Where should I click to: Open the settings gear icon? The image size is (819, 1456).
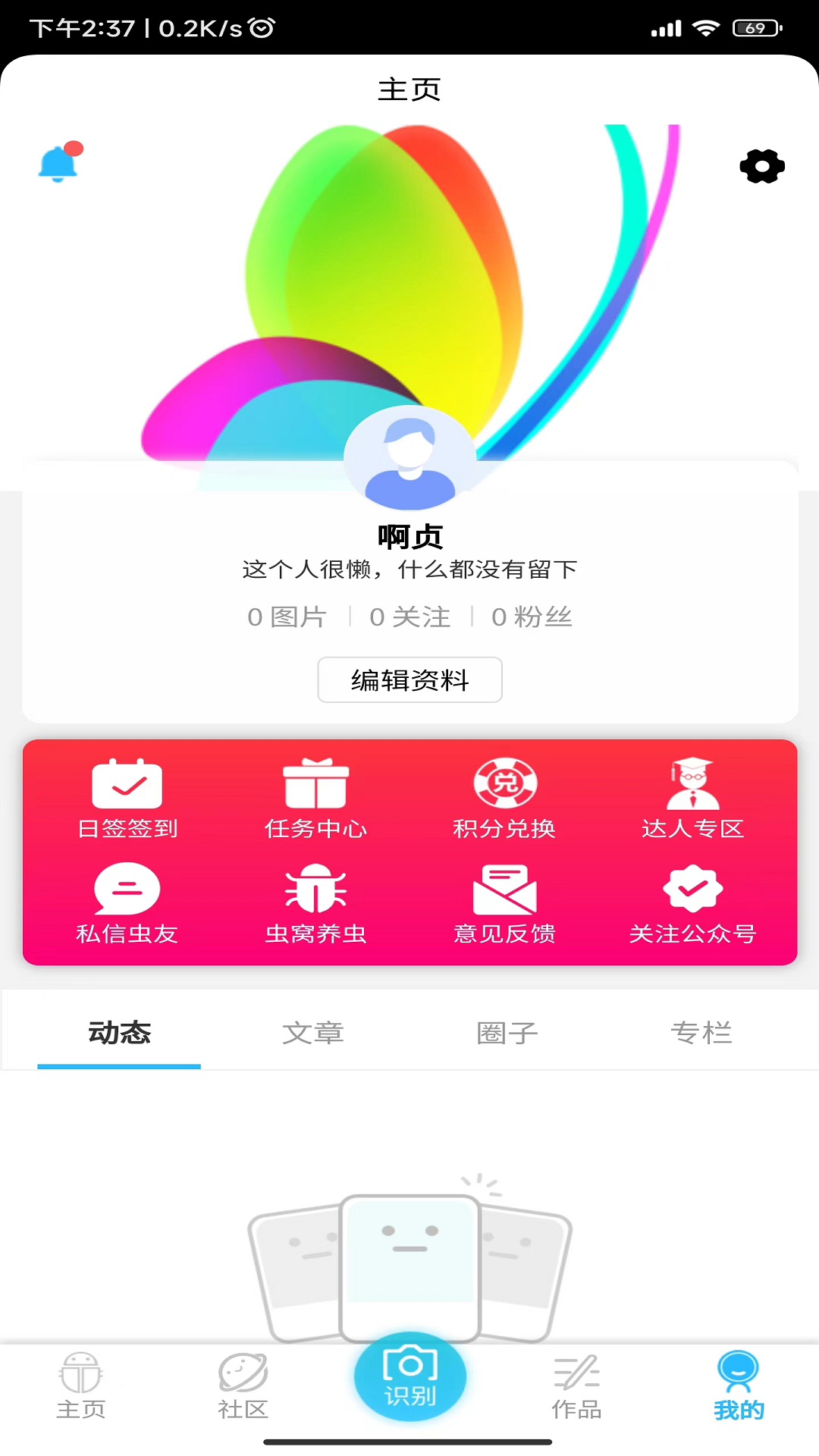point(761,166)
